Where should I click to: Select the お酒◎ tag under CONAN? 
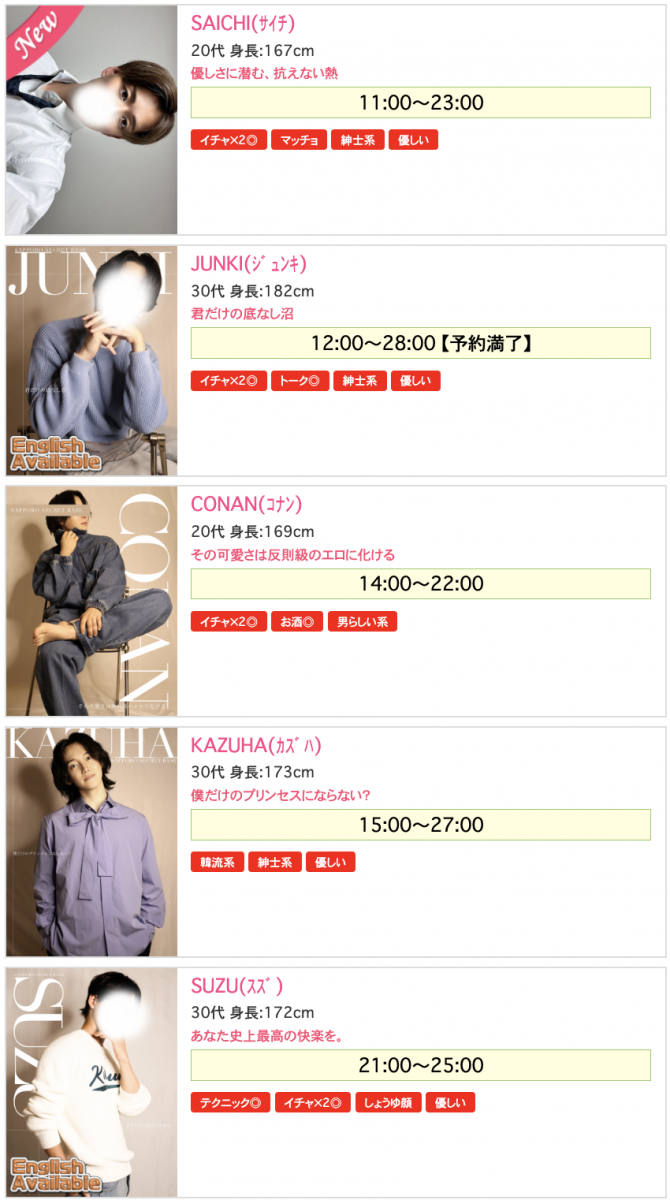(297, 622)
